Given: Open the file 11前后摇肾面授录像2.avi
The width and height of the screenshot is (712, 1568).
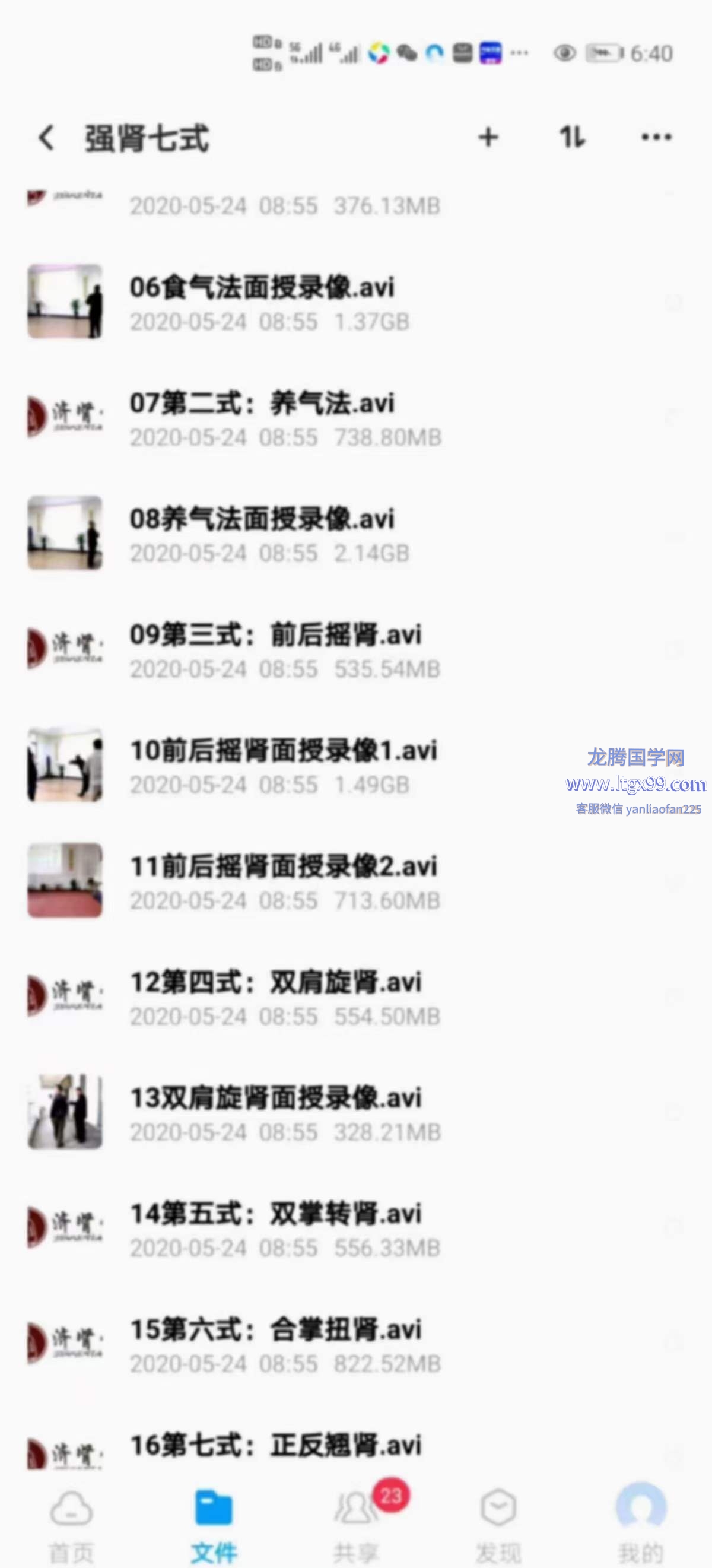Looking at the screenshot, I should 283,880.
